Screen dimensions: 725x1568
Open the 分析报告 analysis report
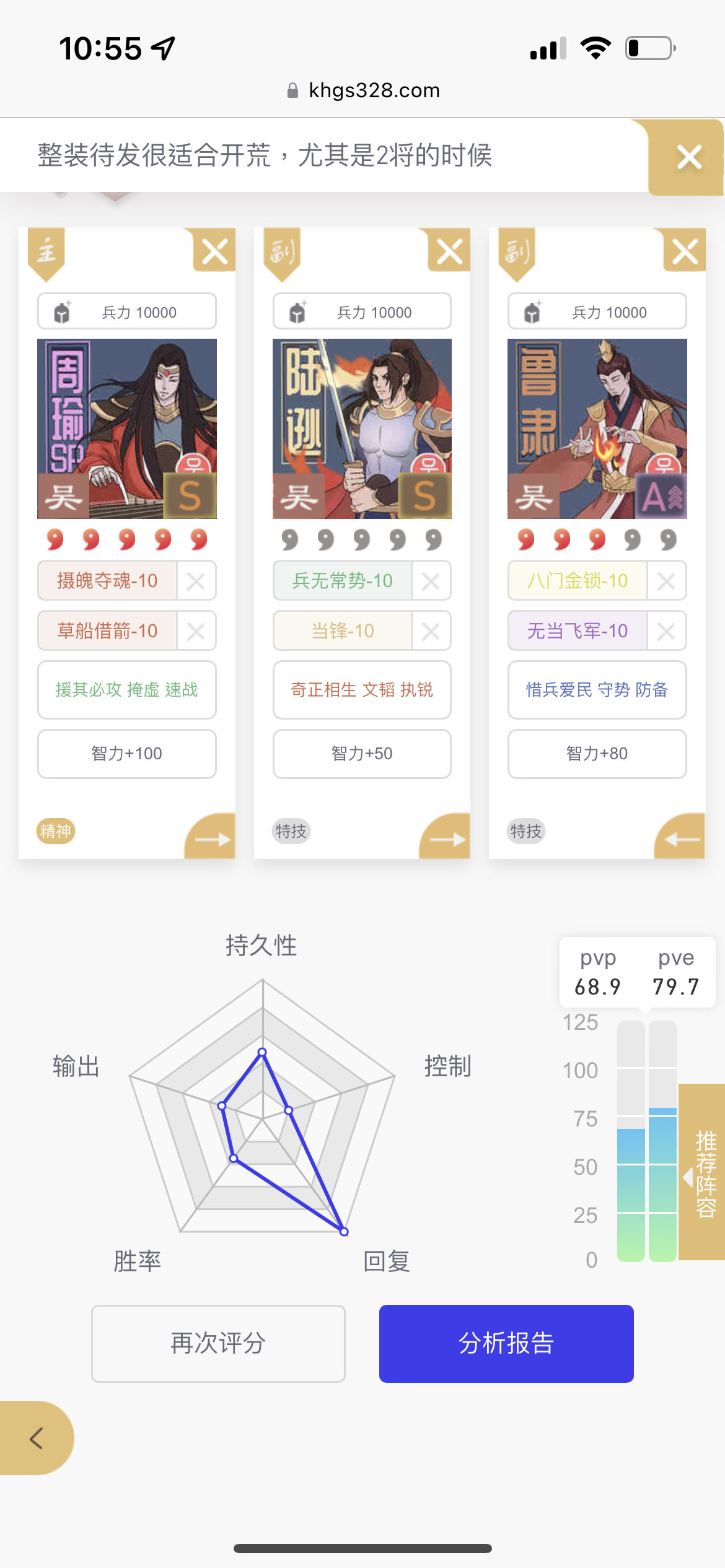click(506, 1343)
